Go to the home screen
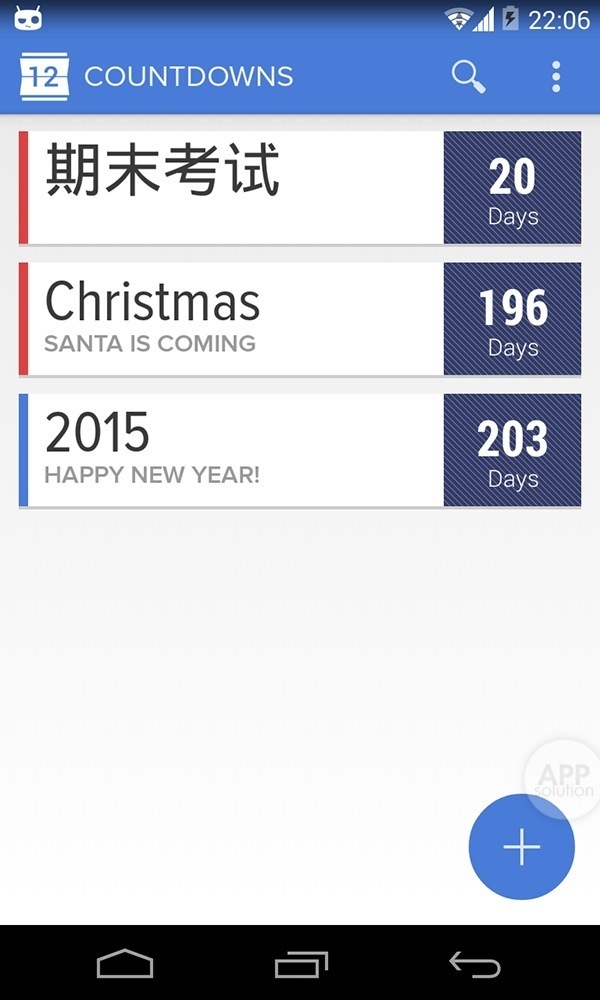 pos(125,964)
